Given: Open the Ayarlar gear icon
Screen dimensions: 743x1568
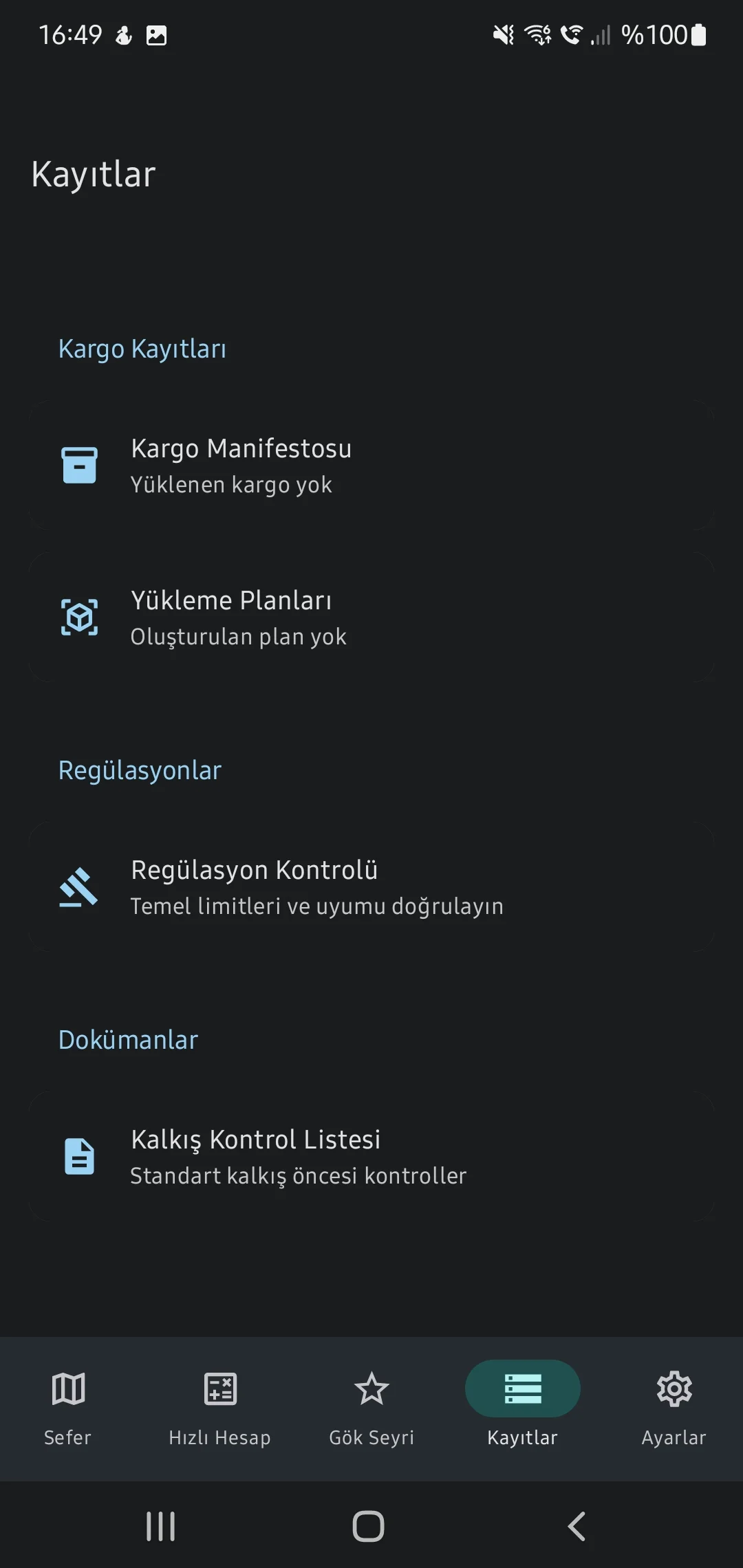Looking at the screenshot, I should click(x=674, y=1388).
